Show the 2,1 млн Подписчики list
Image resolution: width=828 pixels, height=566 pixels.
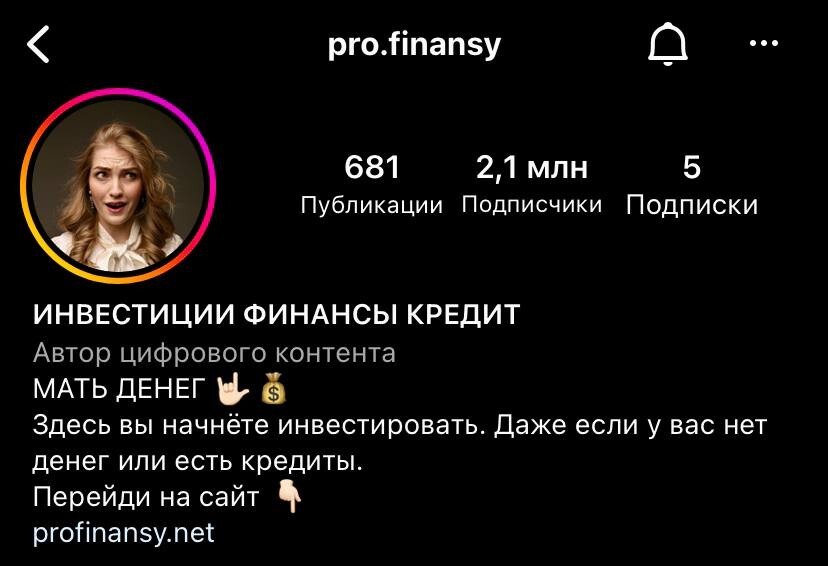click(x=531, y=184)
